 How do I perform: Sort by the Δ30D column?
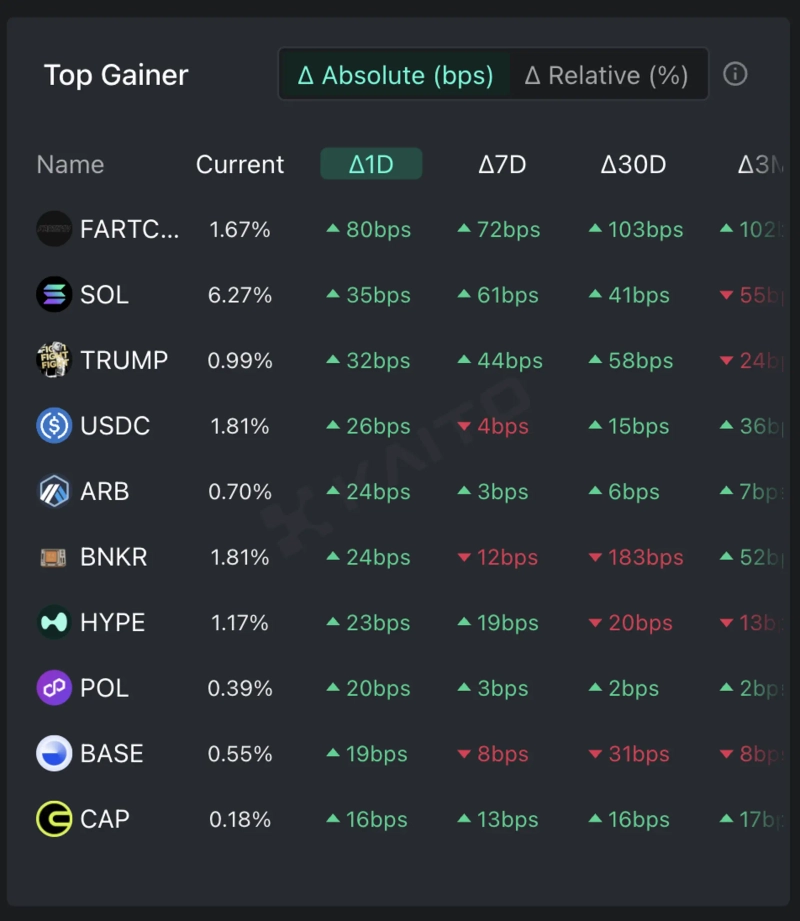633,165
